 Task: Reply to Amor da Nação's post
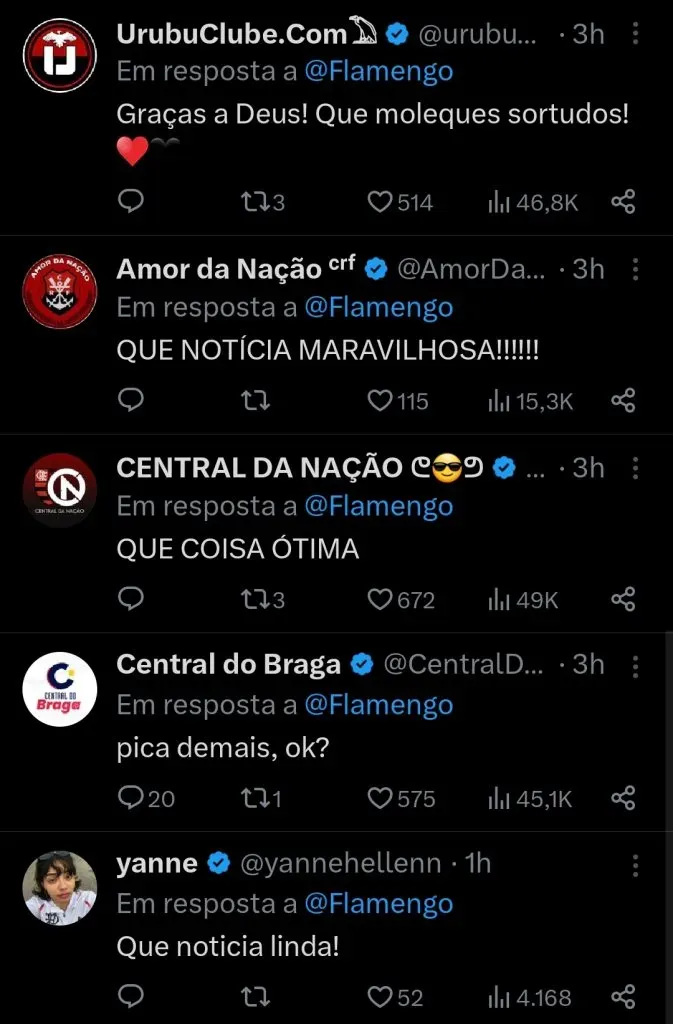131,401
